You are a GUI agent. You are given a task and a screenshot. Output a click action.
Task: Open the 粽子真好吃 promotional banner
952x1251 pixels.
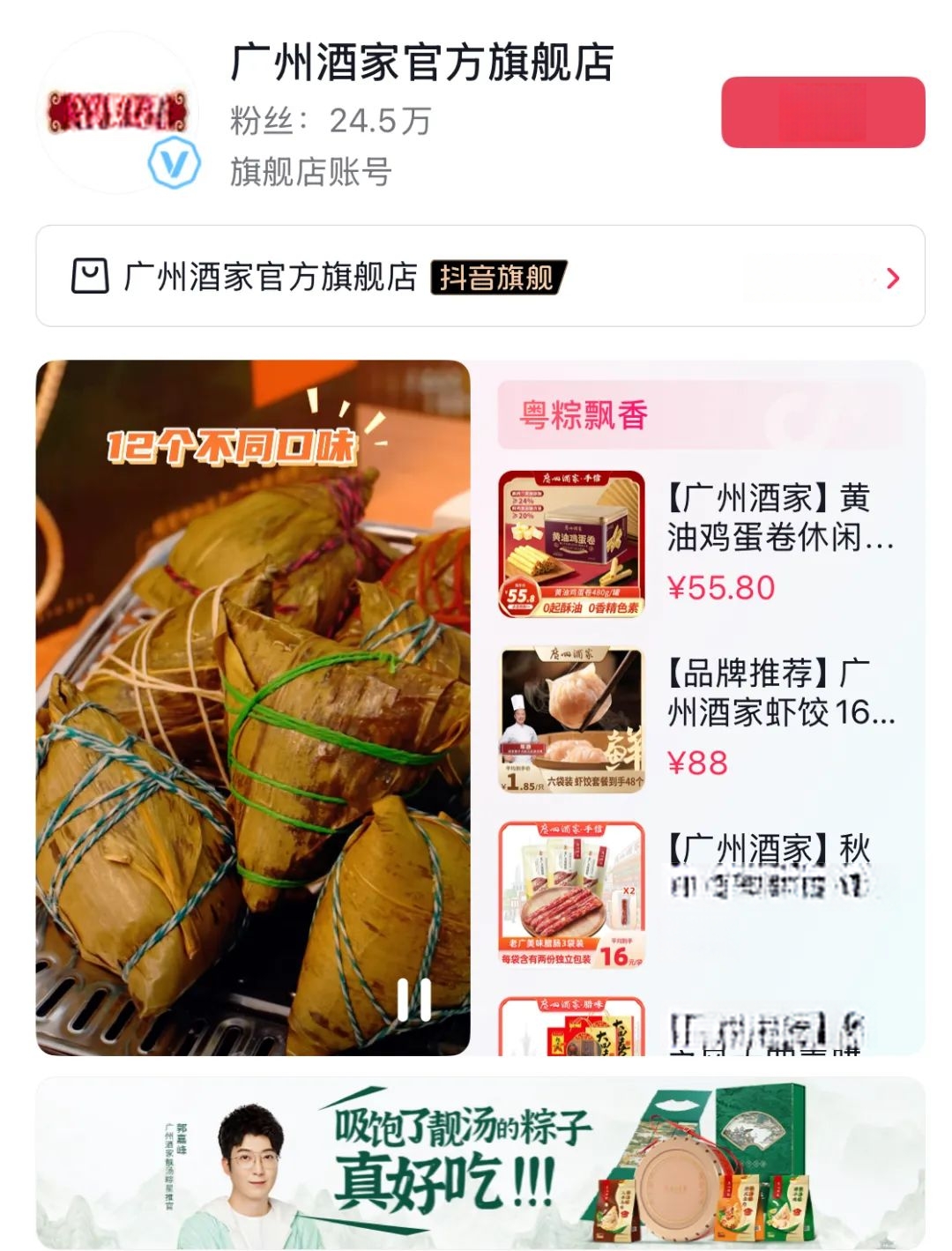(480, 1164)
